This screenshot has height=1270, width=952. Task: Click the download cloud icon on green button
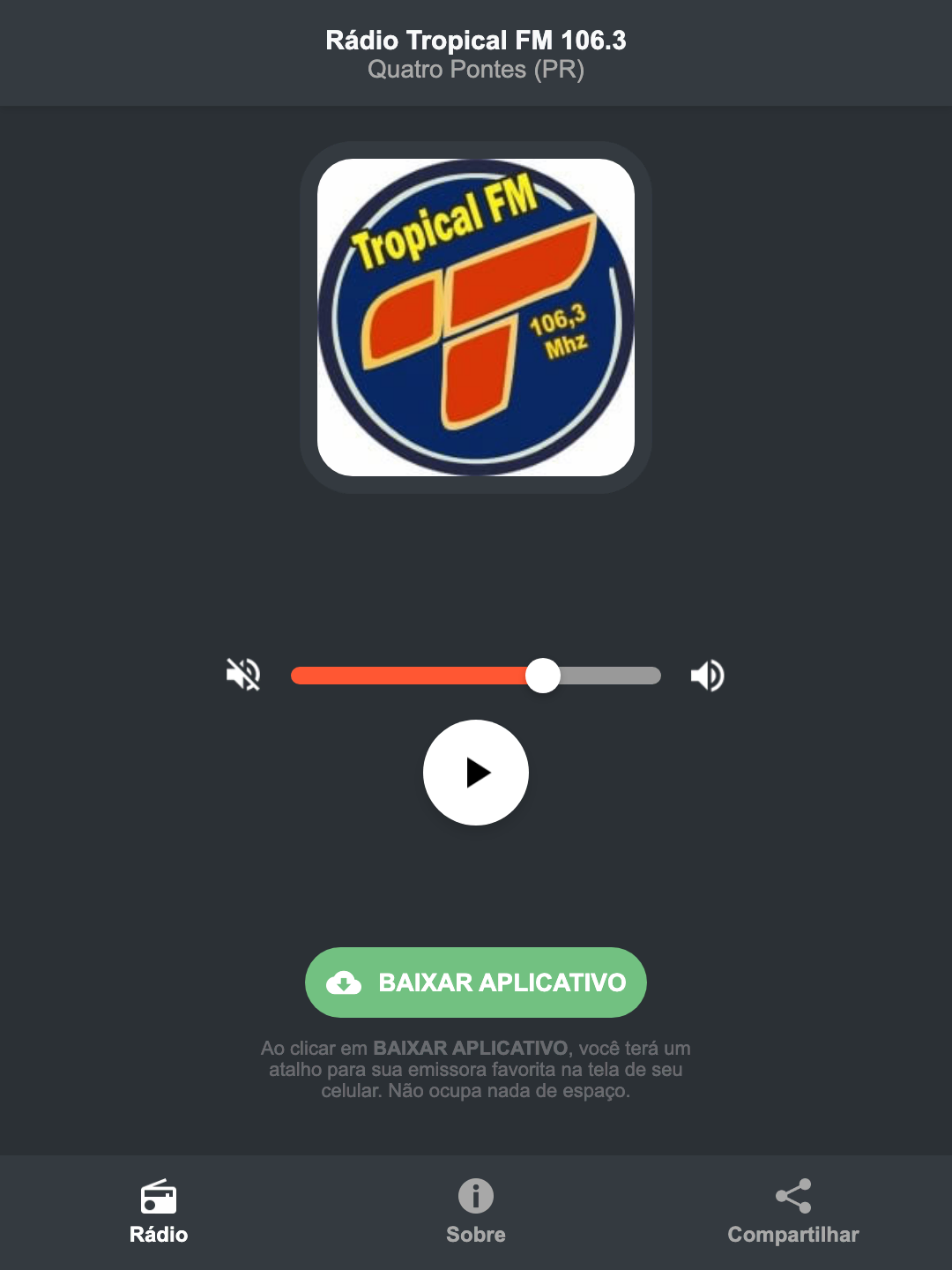click(x=346, y=982)
